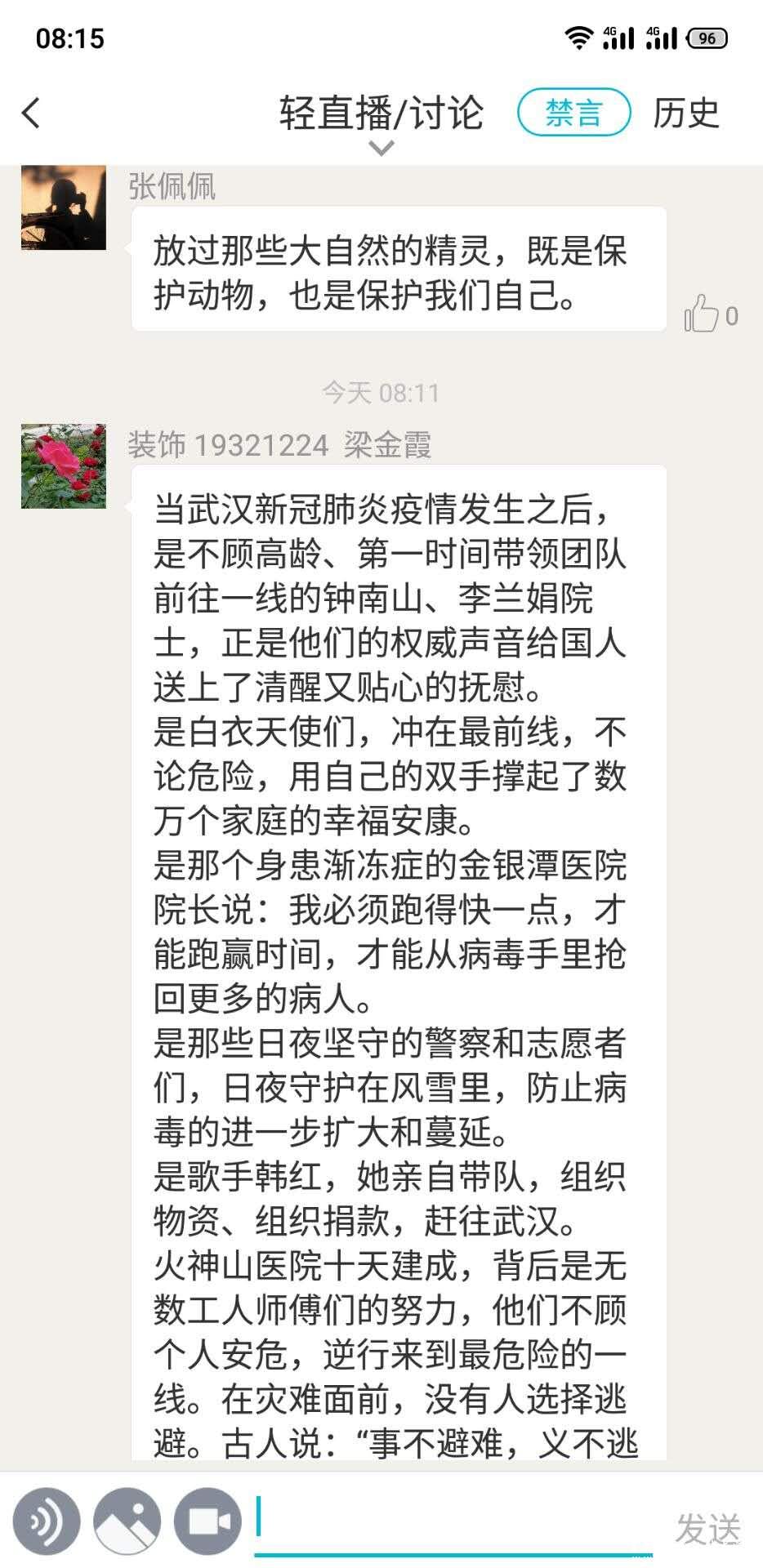
Task: Send a video via camera icon
Action: point(208,1521)
